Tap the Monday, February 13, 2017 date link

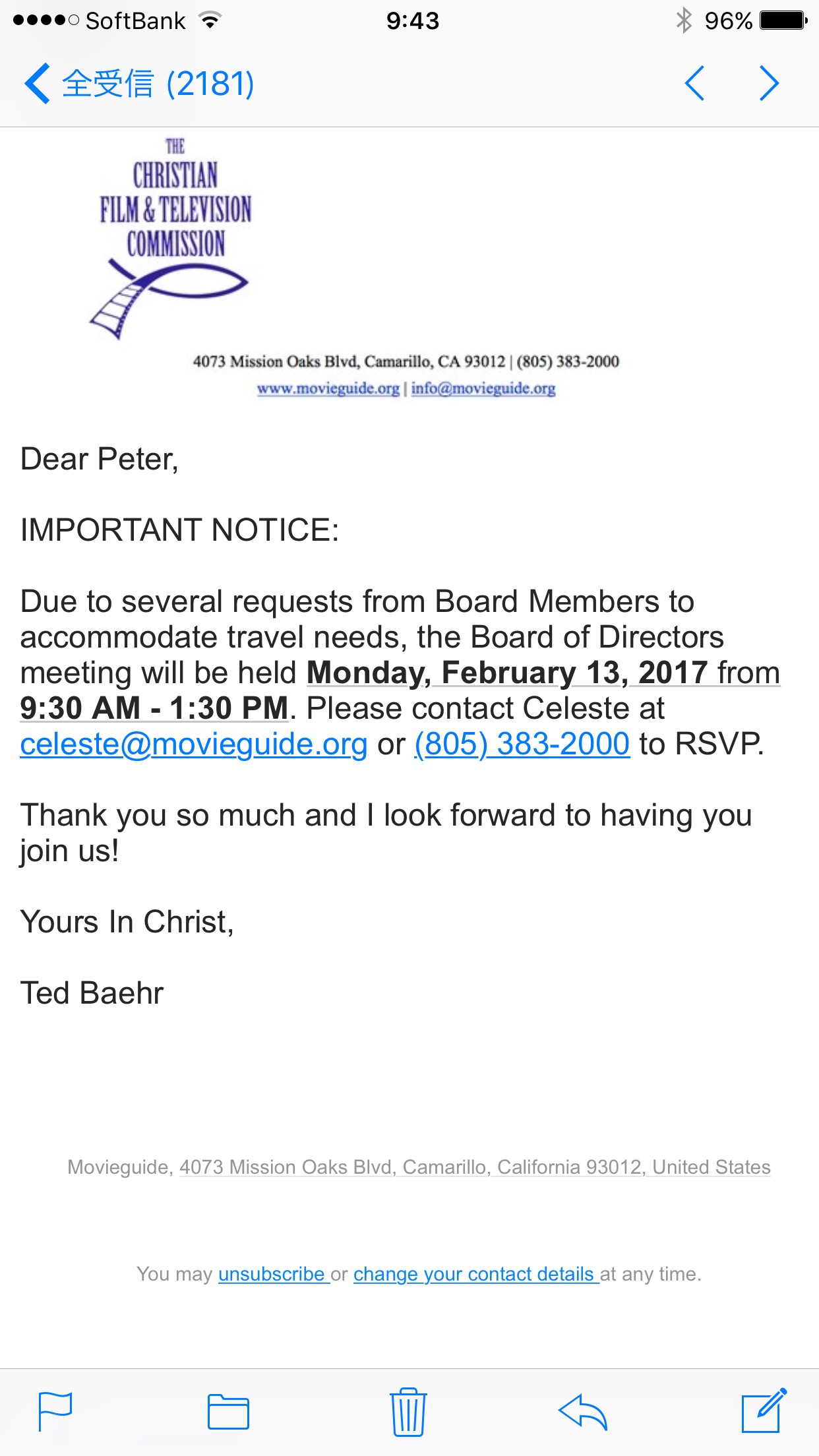click(506, 673)
